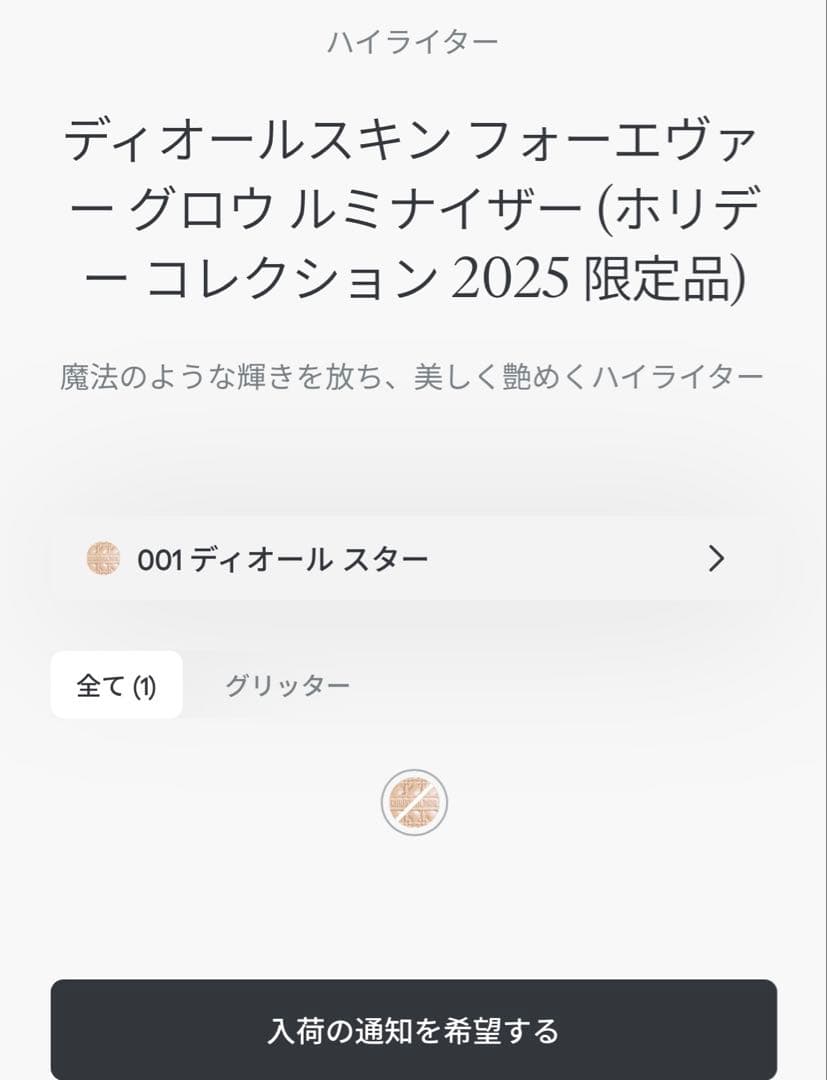Click the small shade preview beside the shade name

coord(102,560)
